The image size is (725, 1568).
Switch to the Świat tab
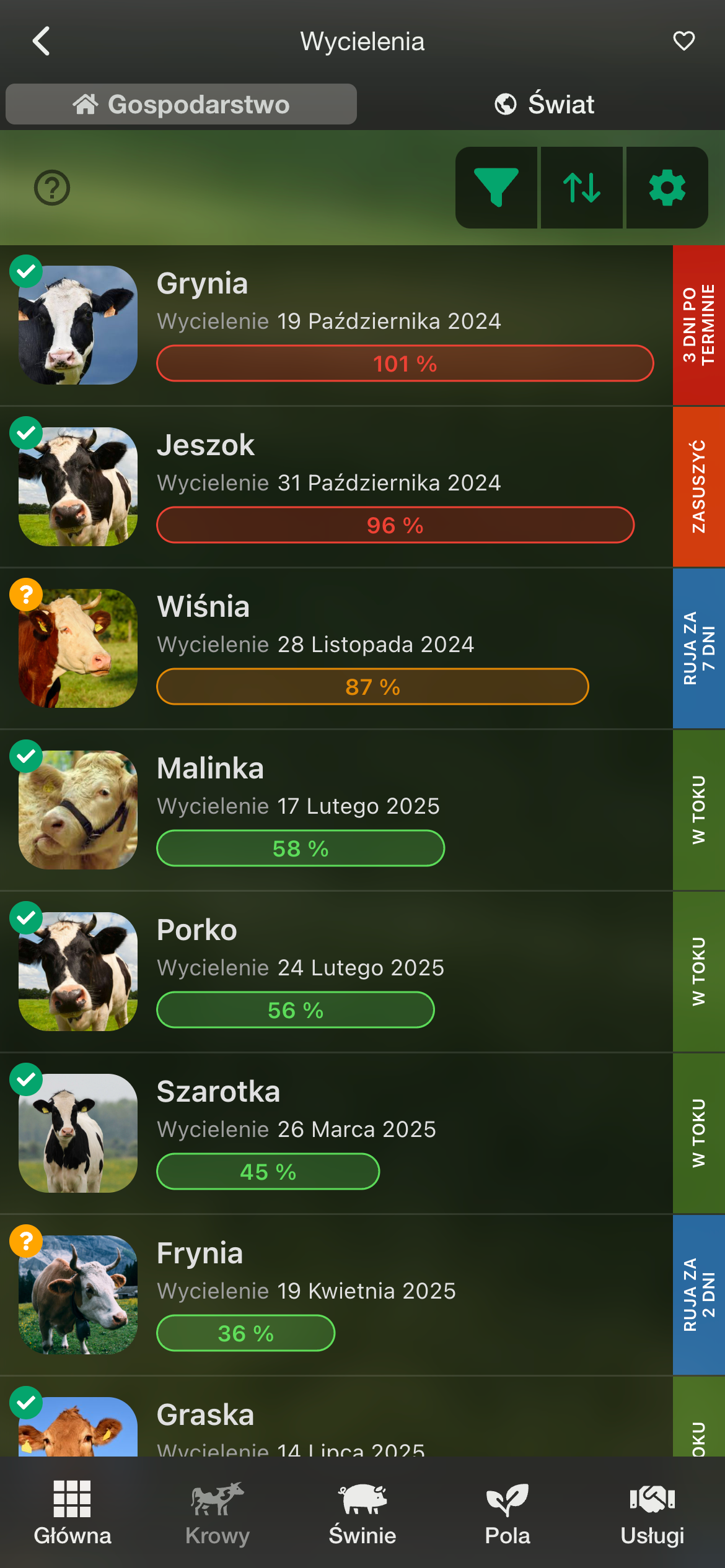(543, 104)
